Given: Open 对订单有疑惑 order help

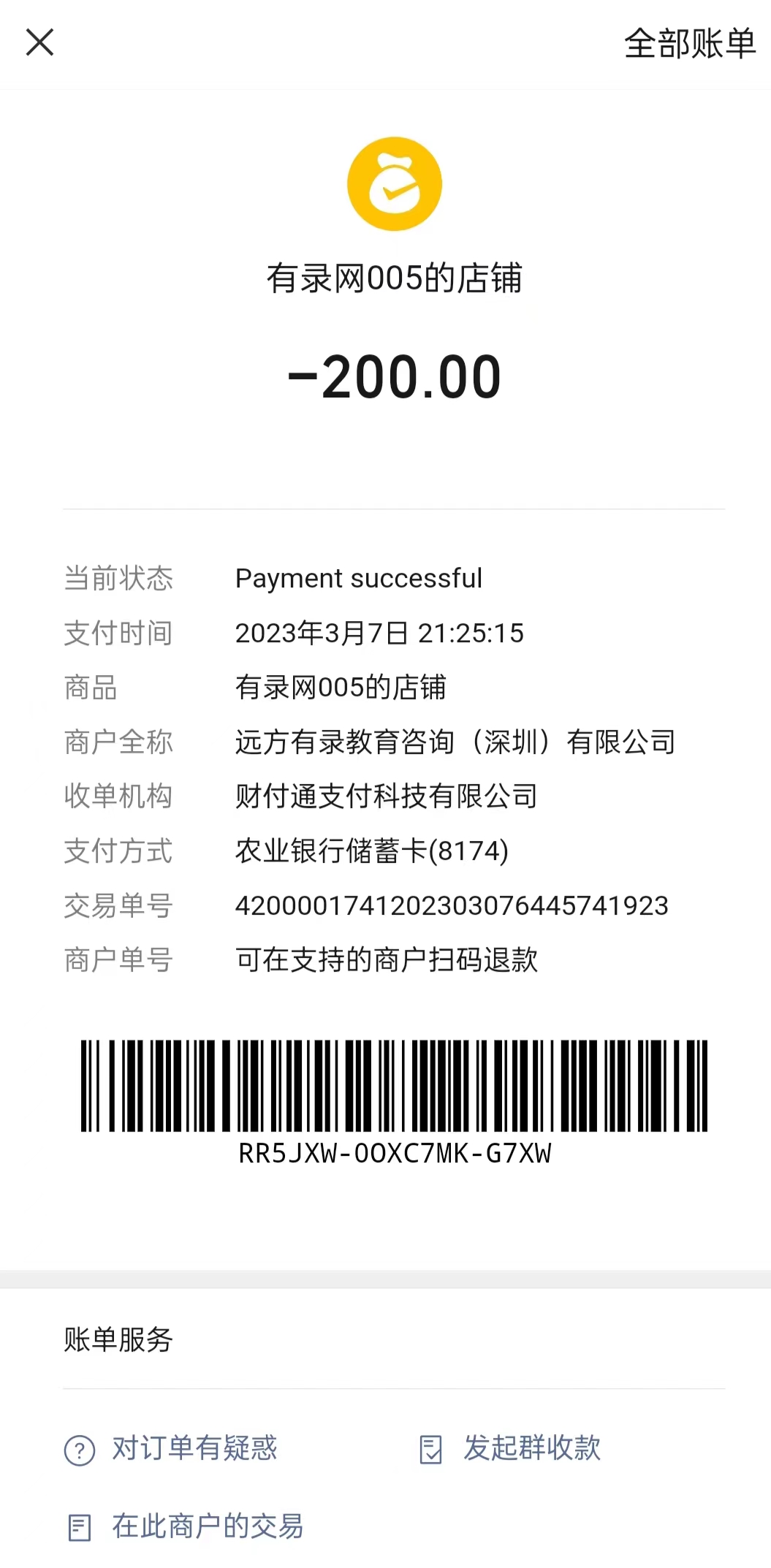Looking at the screenshot, I should pos(172,1449).
